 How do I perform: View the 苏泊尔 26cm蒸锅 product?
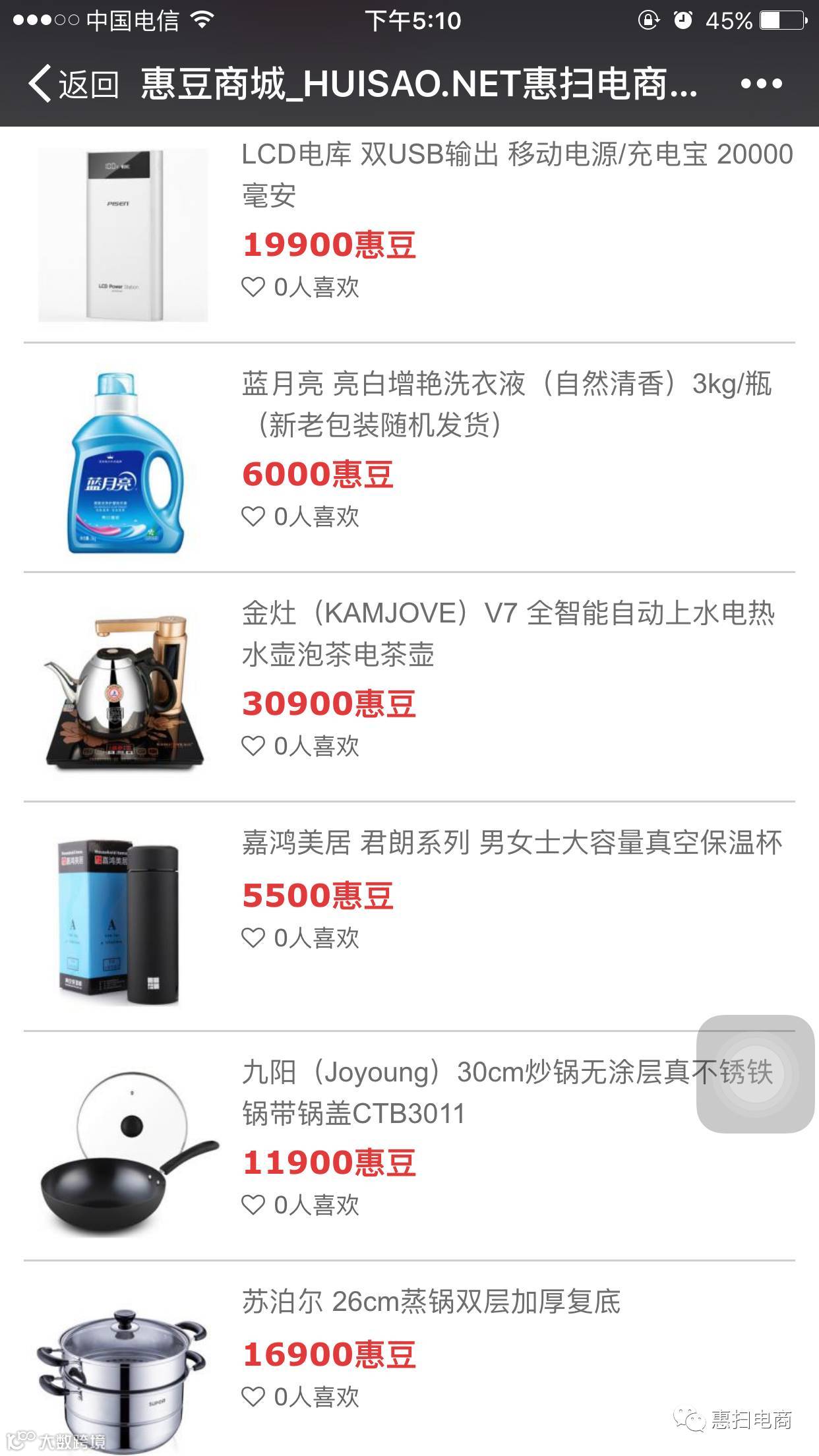[x=431, y=1302]
